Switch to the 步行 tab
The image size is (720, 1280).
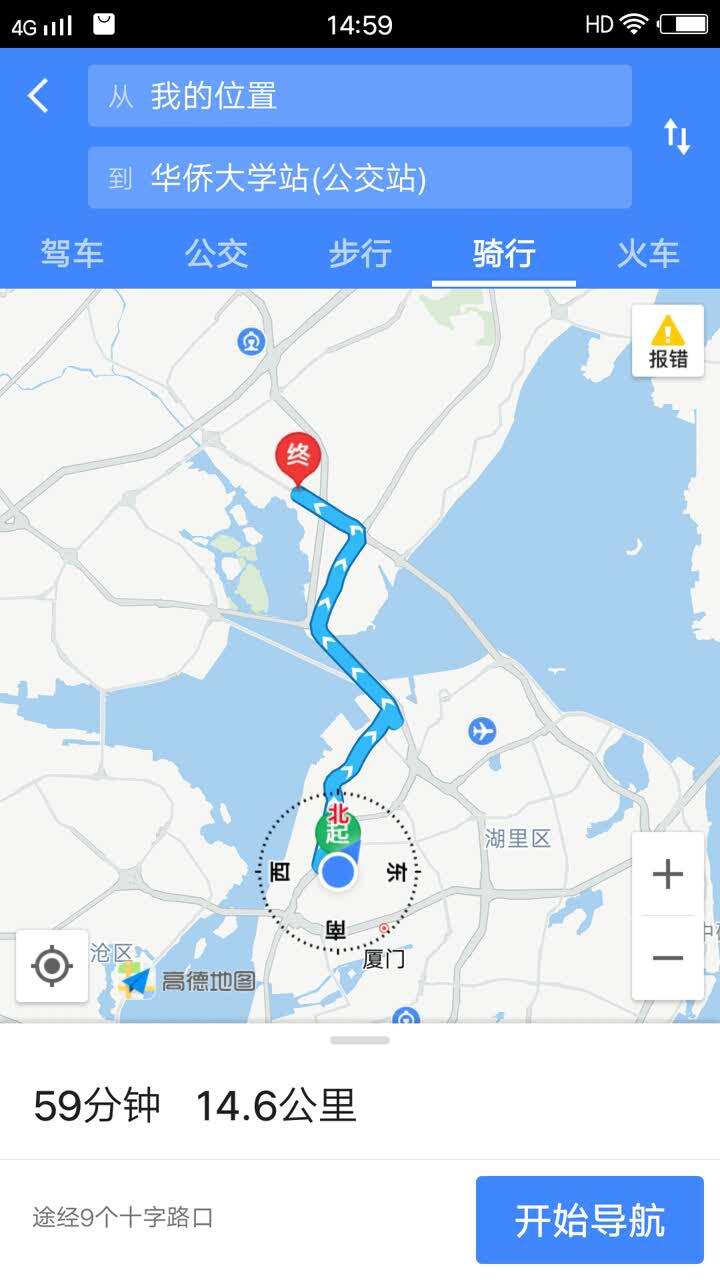[x=360, y=254]
